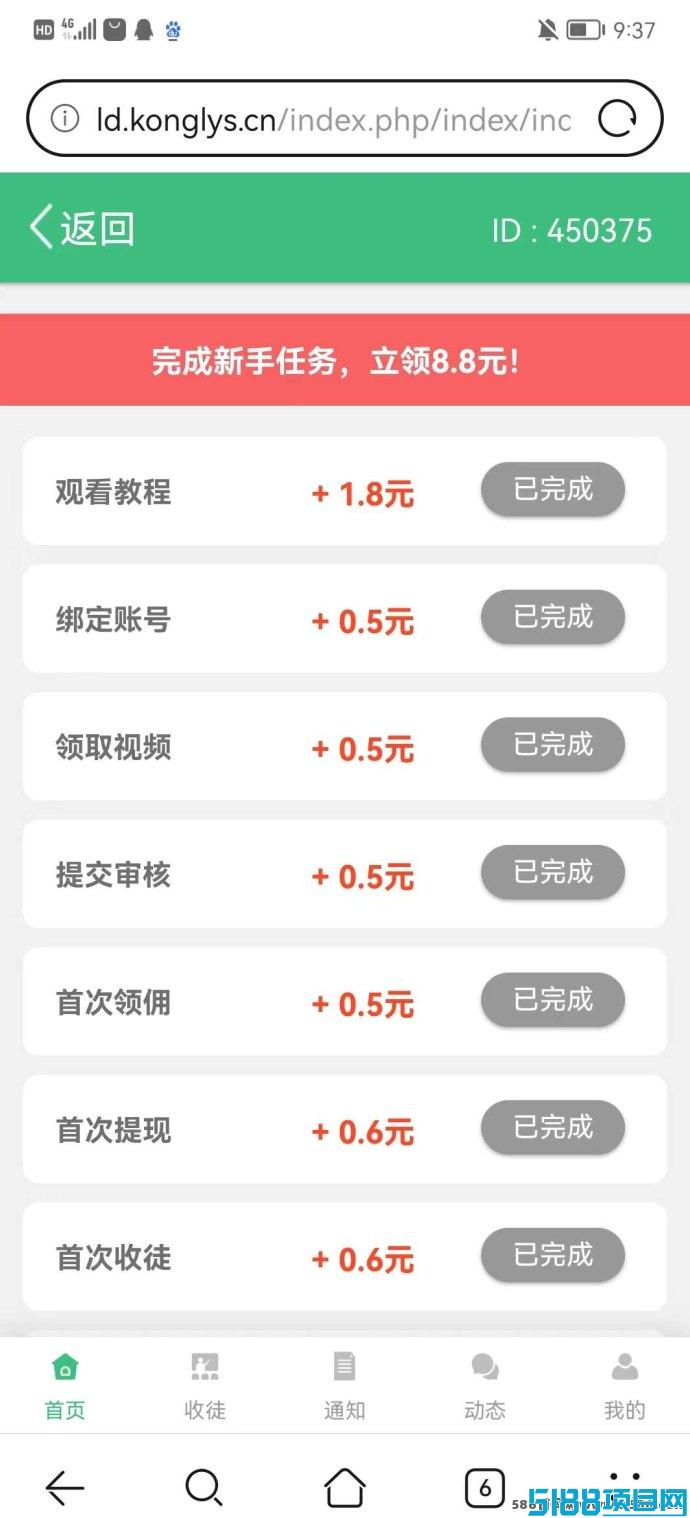Image resolution: width=690 pixels, height=1518 pixels.
Task: Go to the 动态 tab
Action: coord(485,1386)
